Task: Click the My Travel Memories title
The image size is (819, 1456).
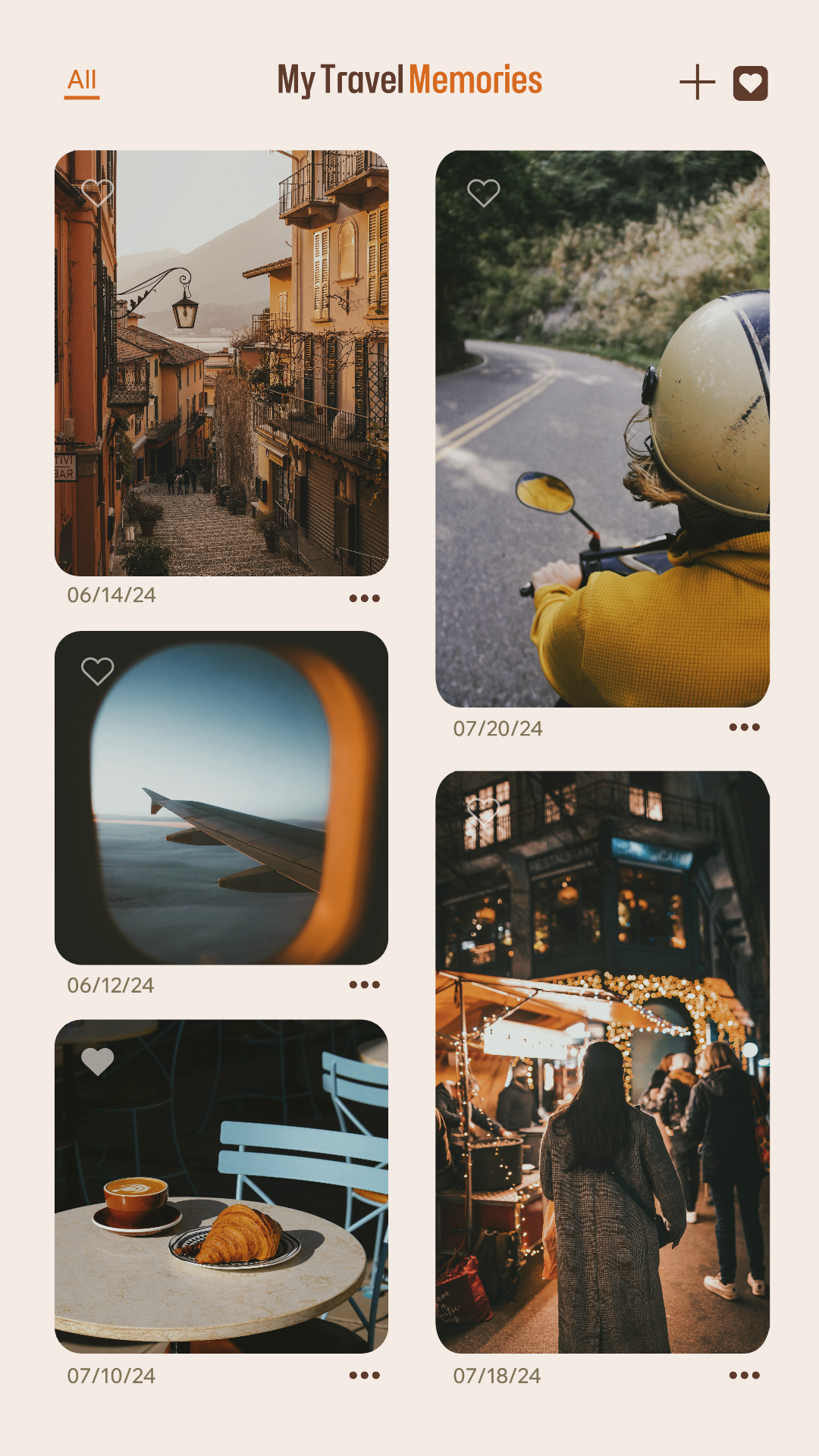Action: click(x=409, y=79)
